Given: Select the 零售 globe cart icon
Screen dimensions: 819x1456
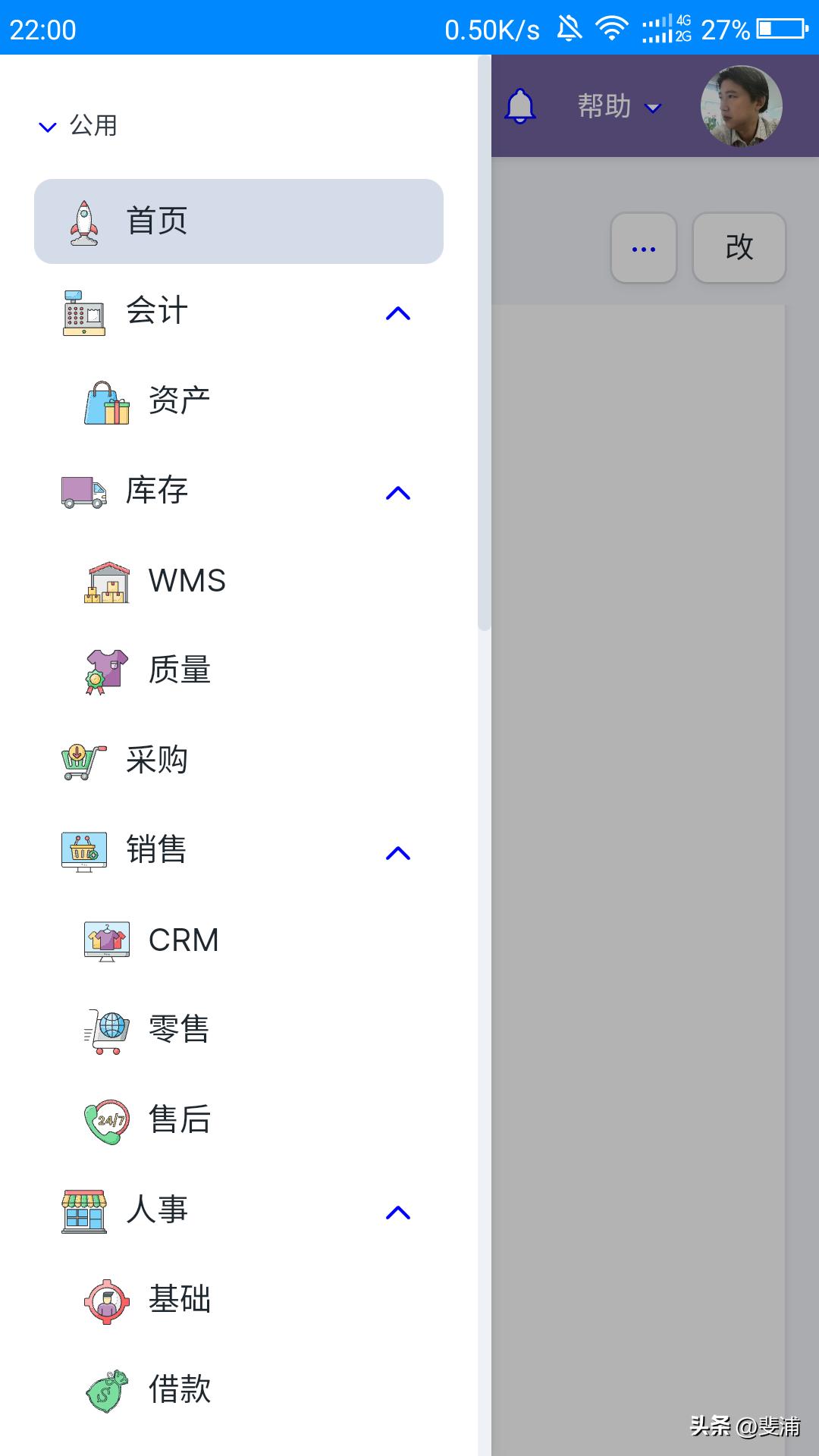Looking at the screenshot, I should click(106, 1028).
